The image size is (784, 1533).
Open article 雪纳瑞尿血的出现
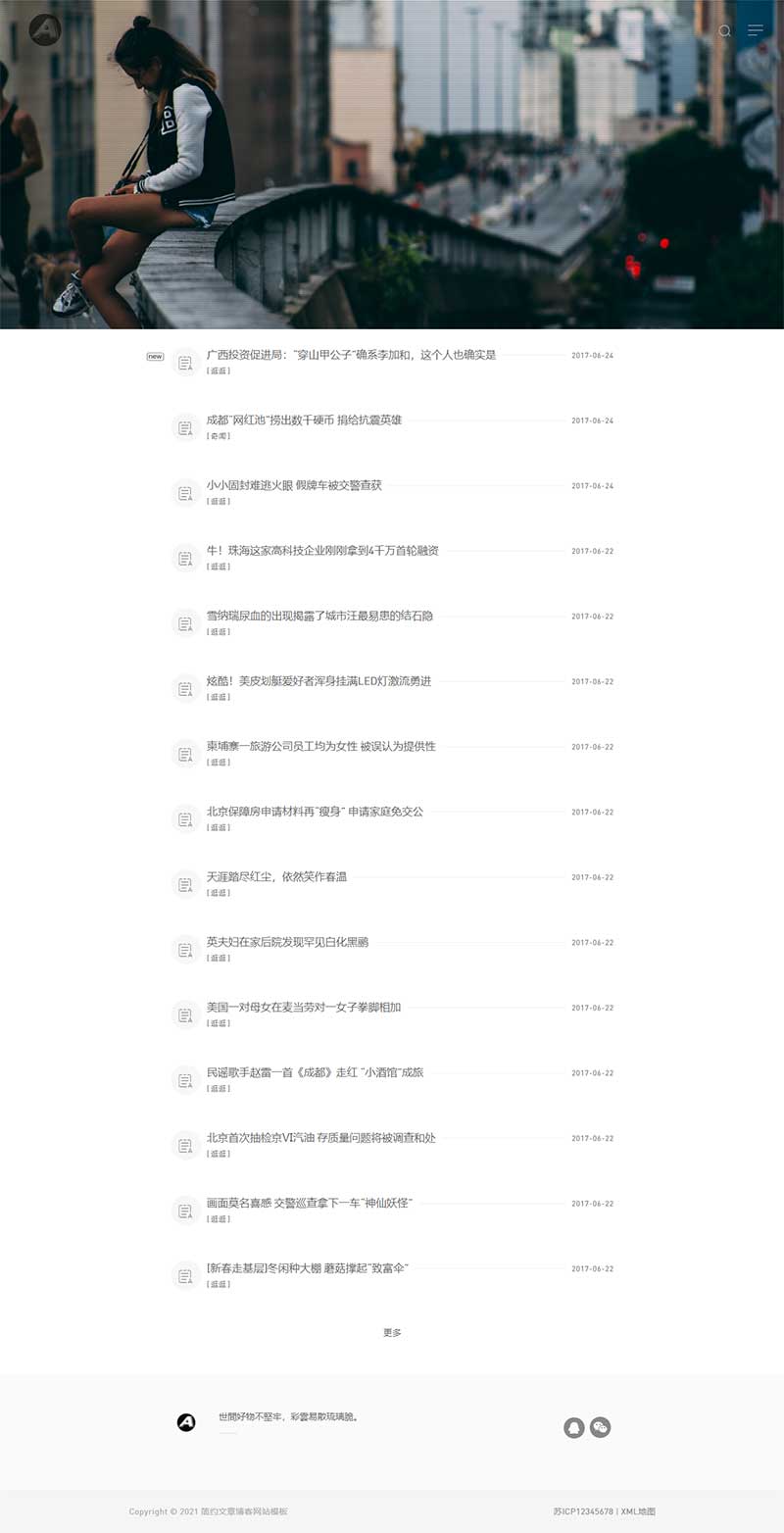point(319,616)
